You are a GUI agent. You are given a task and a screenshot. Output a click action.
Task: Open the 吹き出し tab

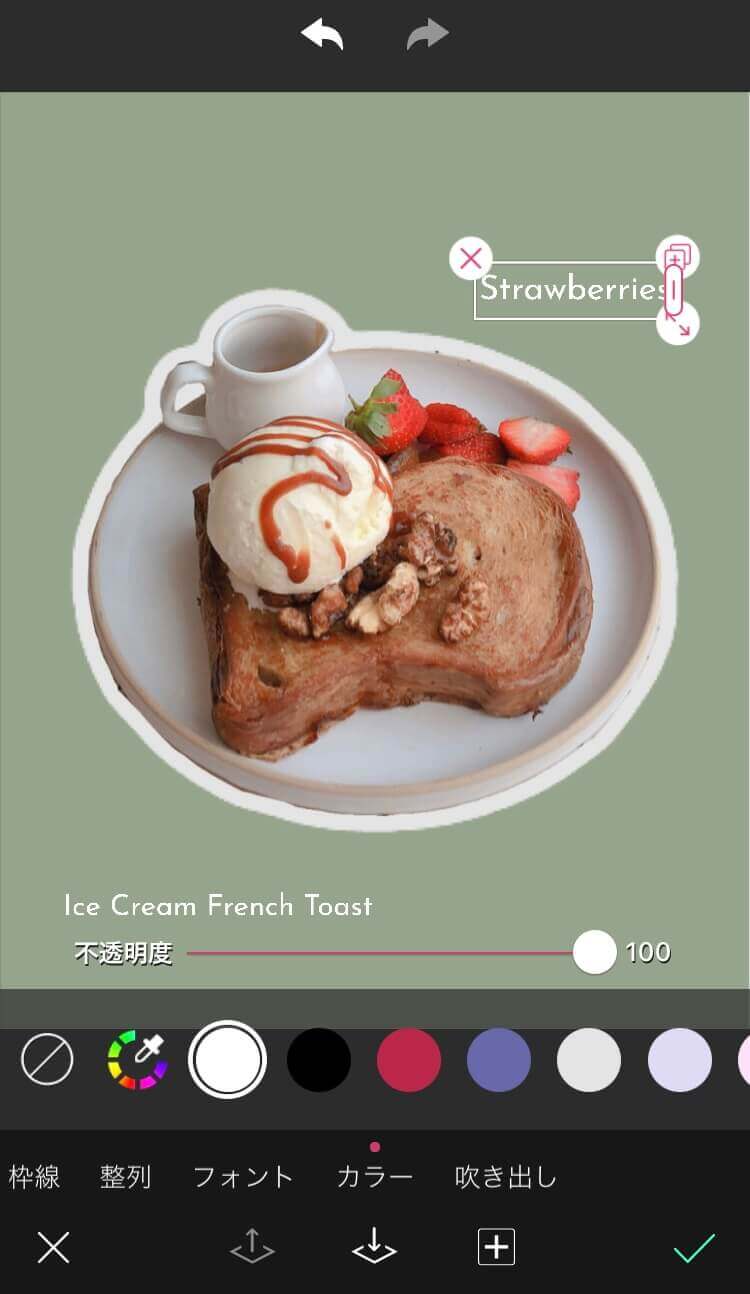click(506, 1177)
